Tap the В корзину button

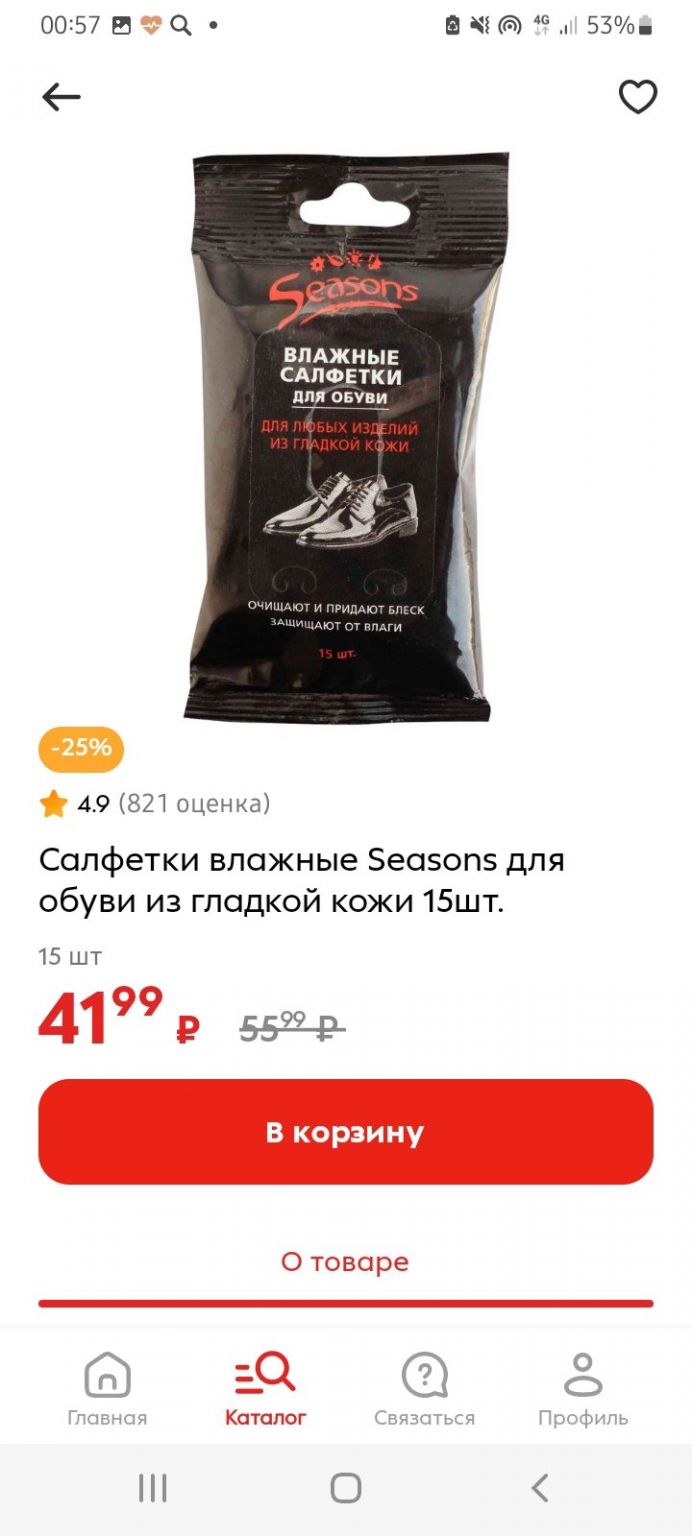coord(346,1132)
